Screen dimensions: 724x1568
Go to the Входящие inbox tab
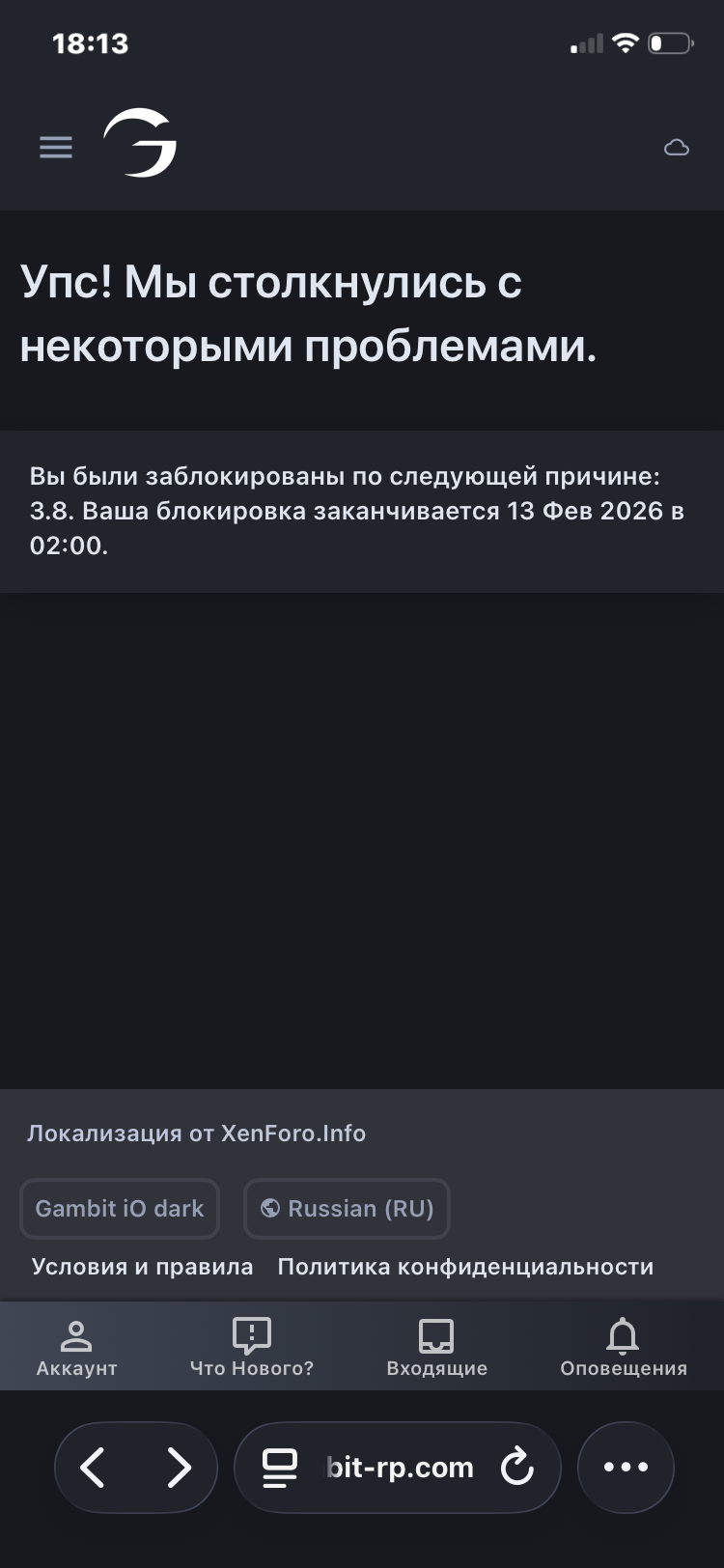pyautogui.click(x=436, y=1348)
